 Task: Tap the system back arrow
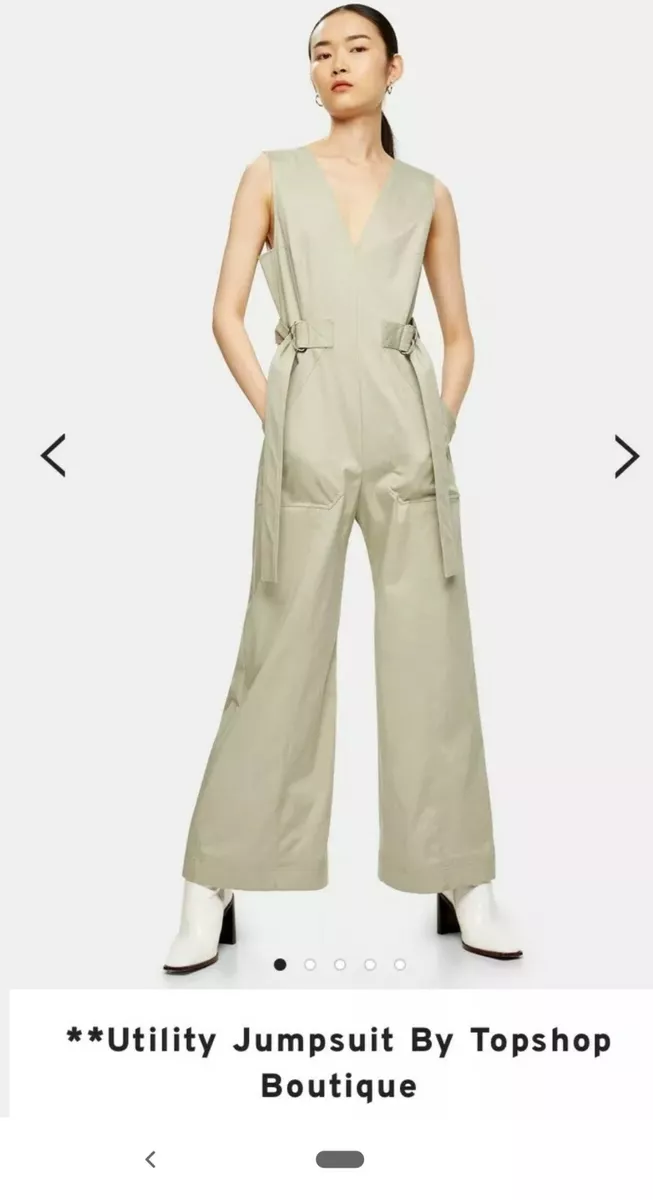point(150,1159)
